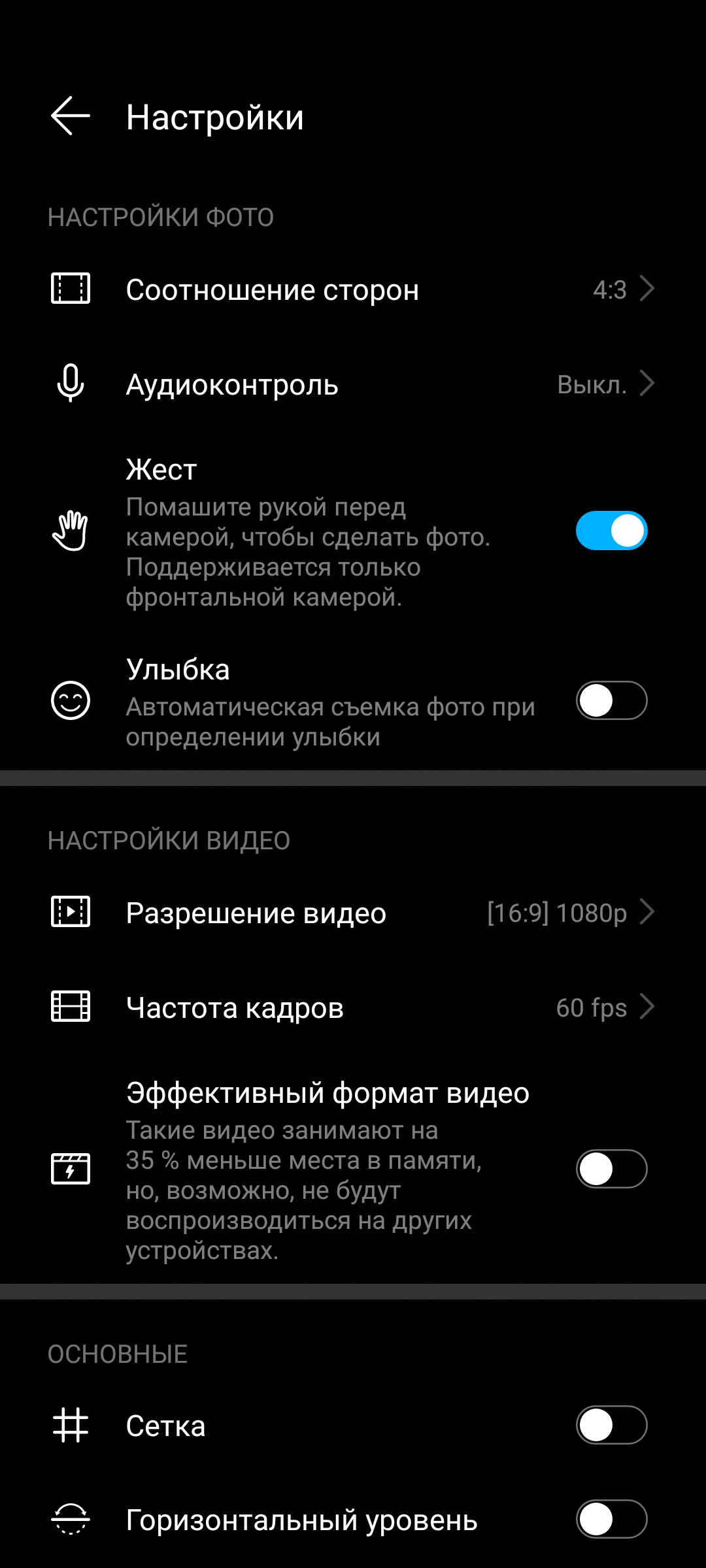Toggle Горизонтальный уровень on
The image size is (706, 1568).
(x=611, y=1519)
